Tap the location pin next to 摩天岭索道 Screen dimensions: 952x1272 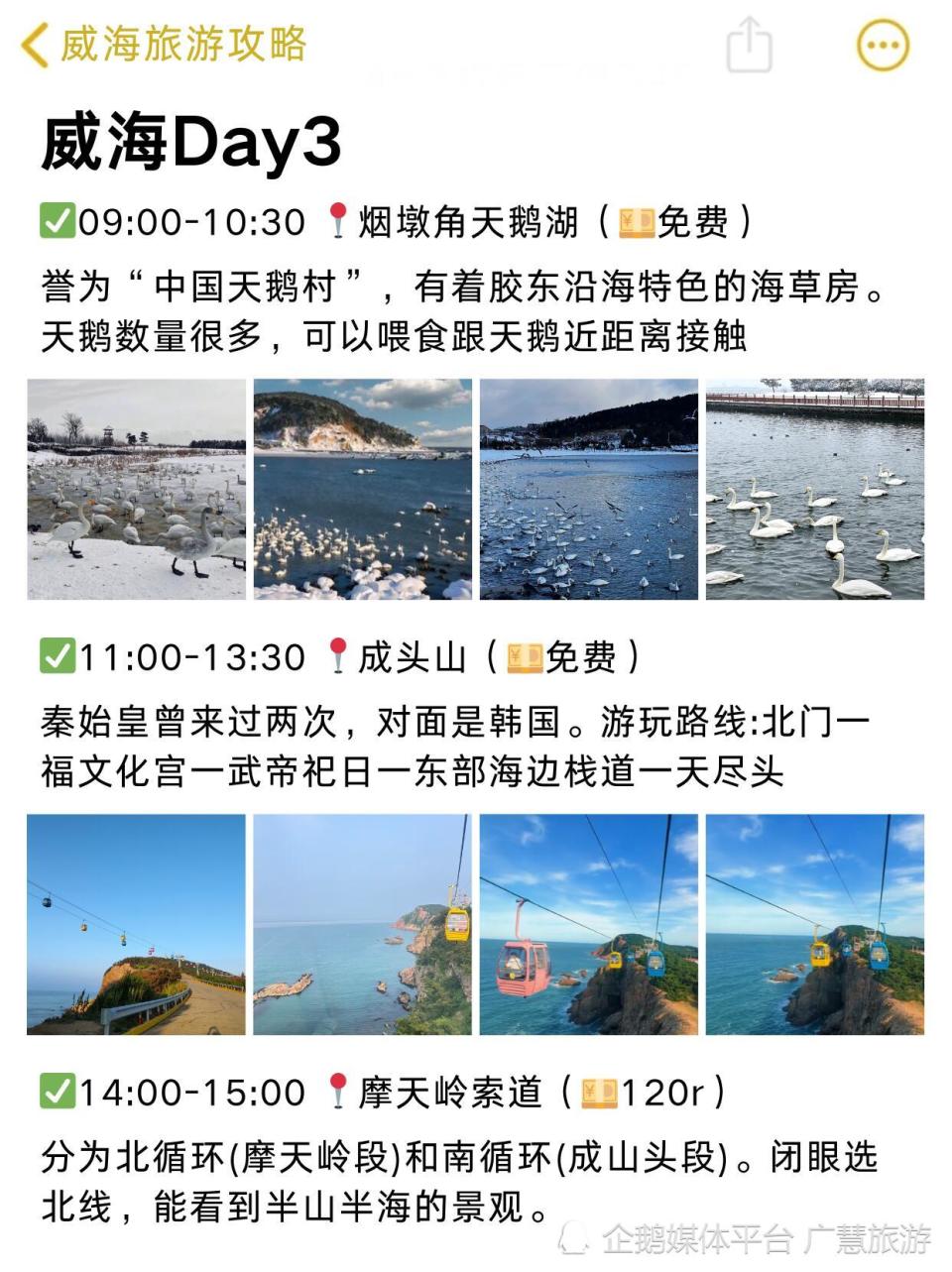340,1091
